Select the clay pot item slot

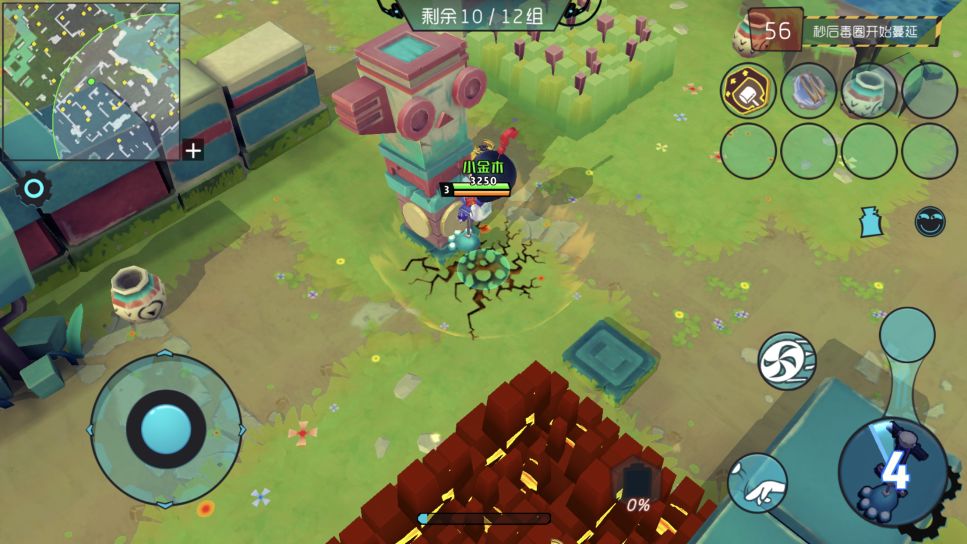point(868,91)
